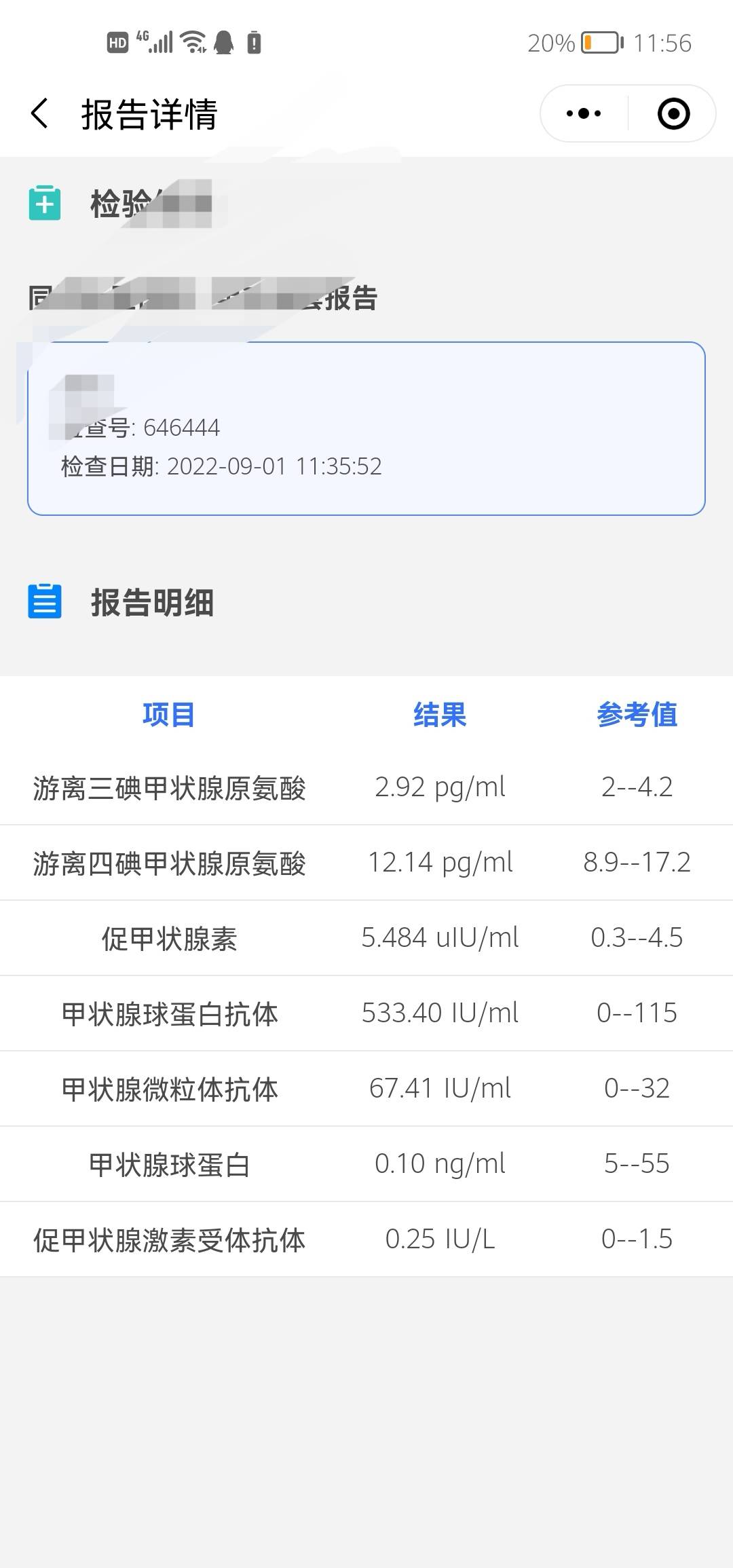Tap the back arrow next to 报告详情

[39, 113]
